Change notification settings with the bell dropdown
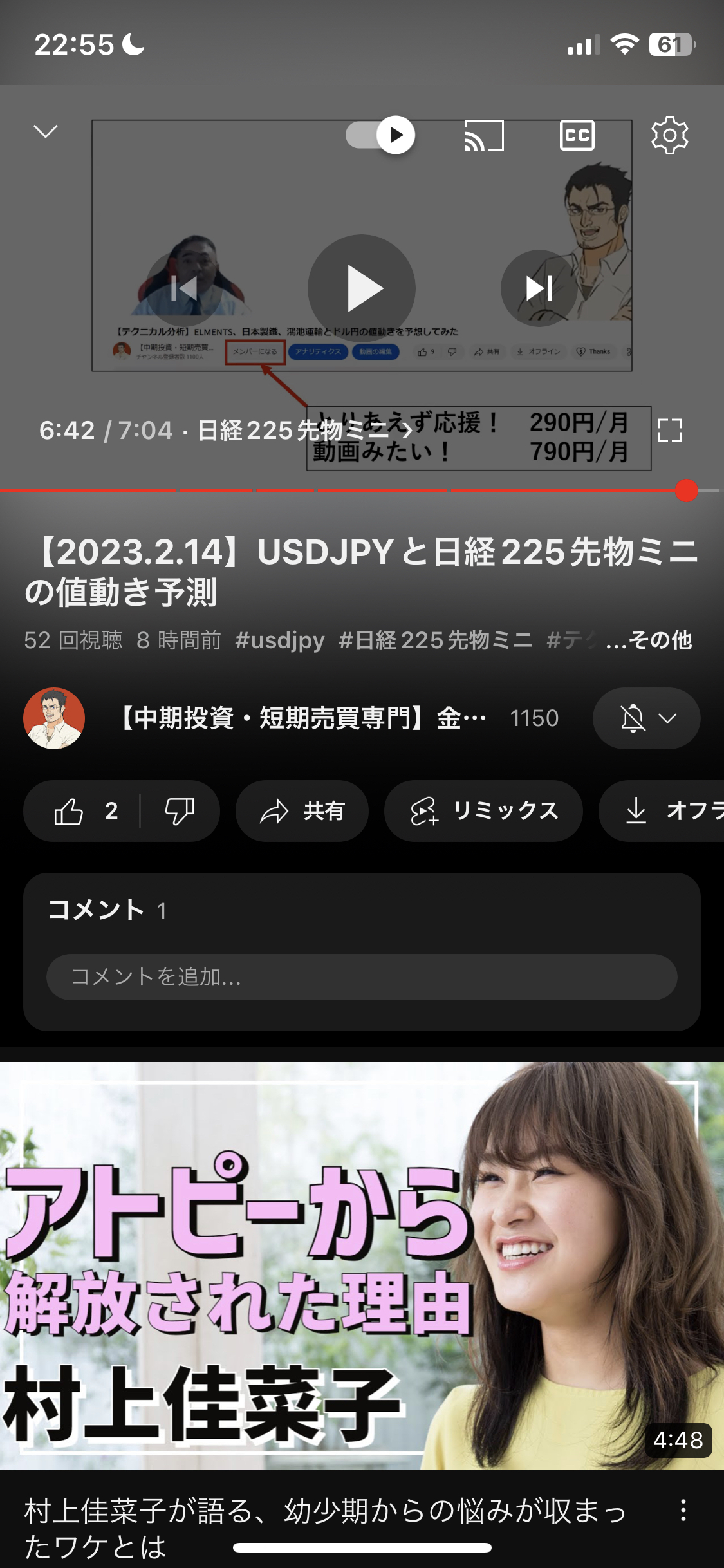 click(646, 718)
